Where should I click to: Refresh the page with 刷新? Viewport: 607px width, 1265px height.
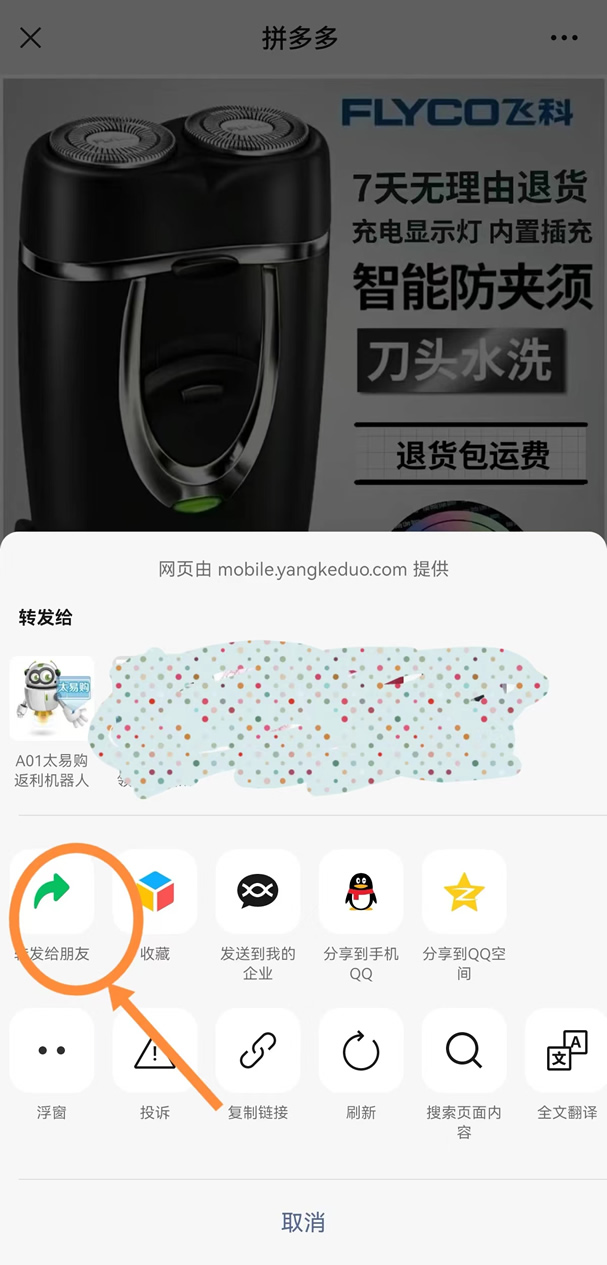[361, 1051]
